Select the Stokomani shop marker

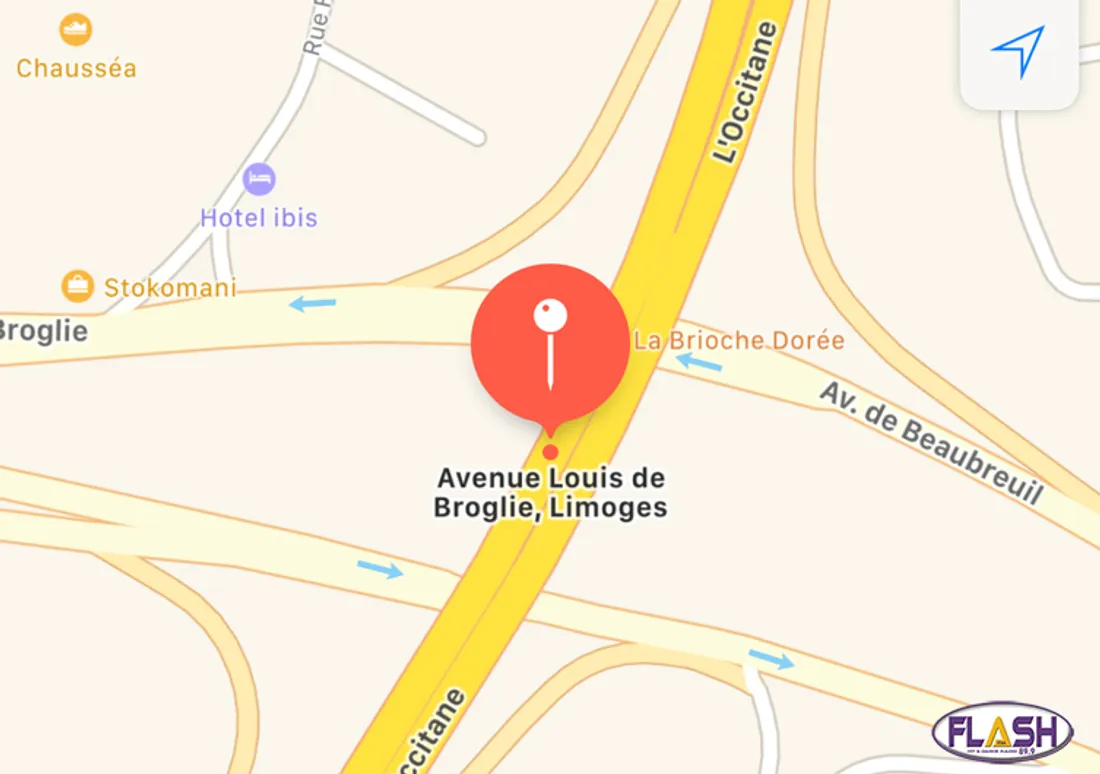click(x=78, y=286)
